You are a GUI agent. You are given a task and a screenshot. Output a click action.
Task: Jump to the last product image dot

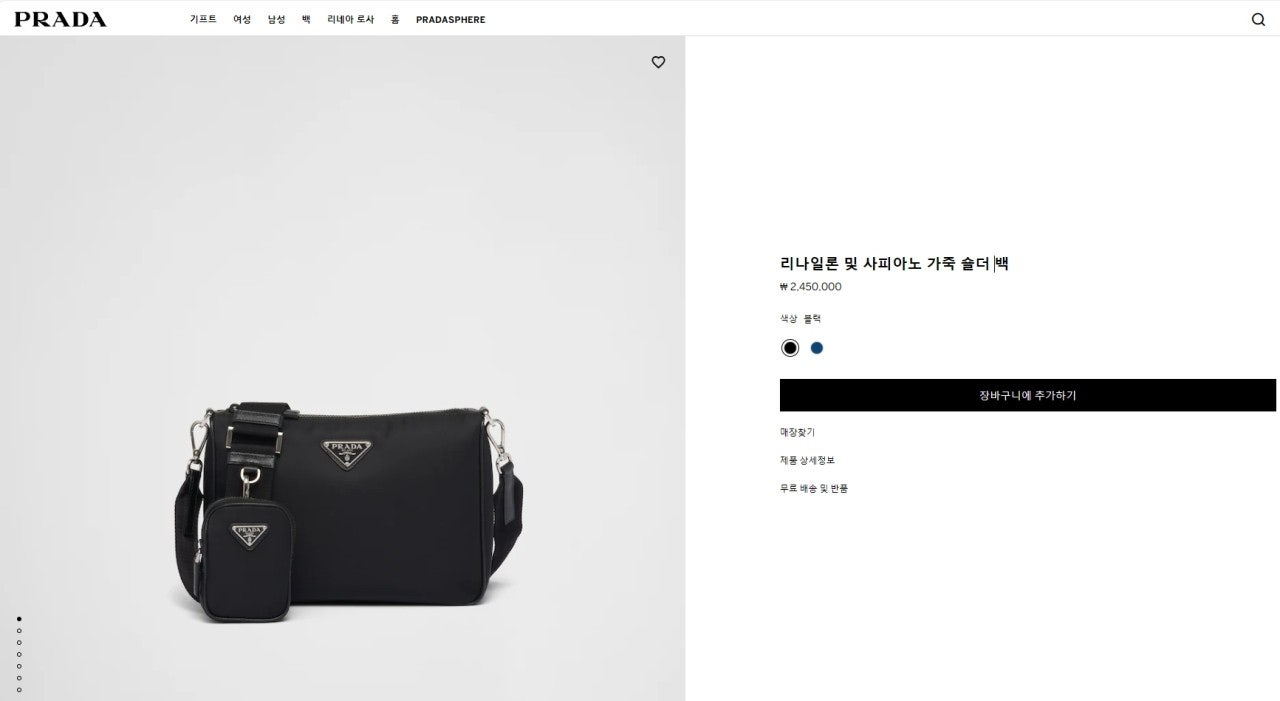pos(19,689)
